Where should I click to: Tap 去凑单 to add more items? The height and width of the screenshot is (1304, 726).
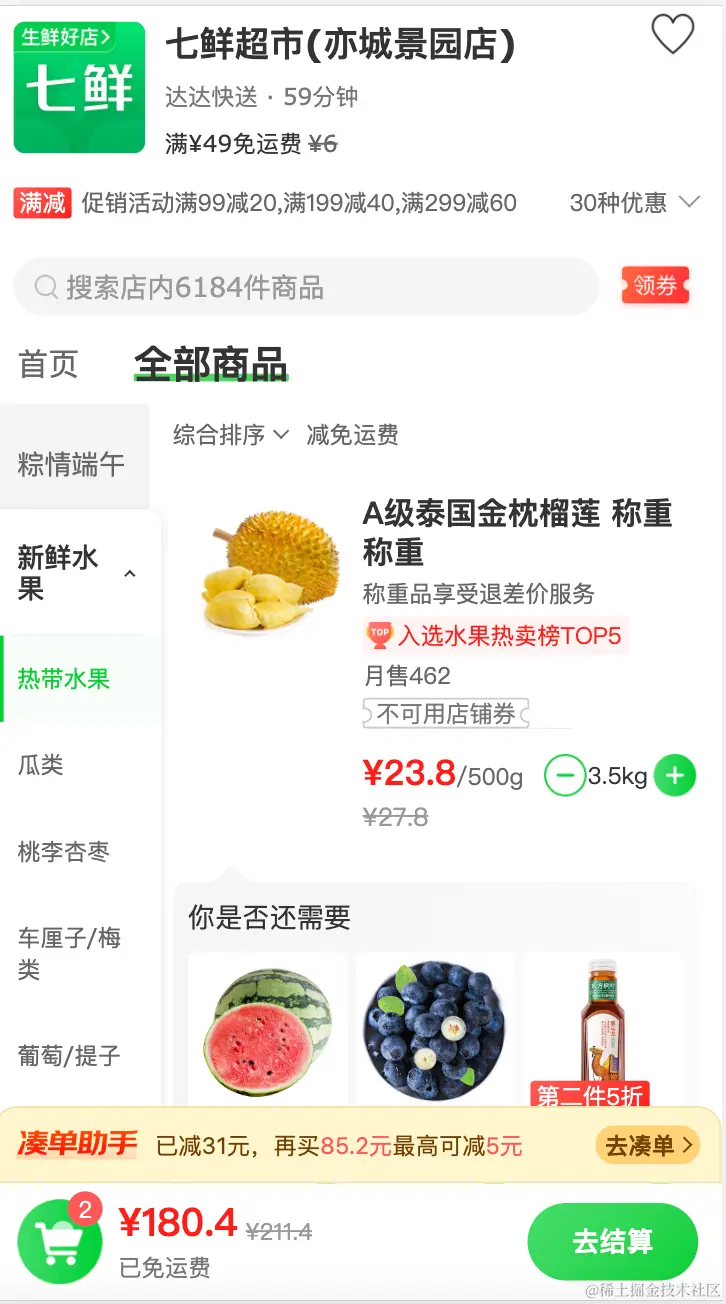pyautogui.click(x=647, y=1145)
